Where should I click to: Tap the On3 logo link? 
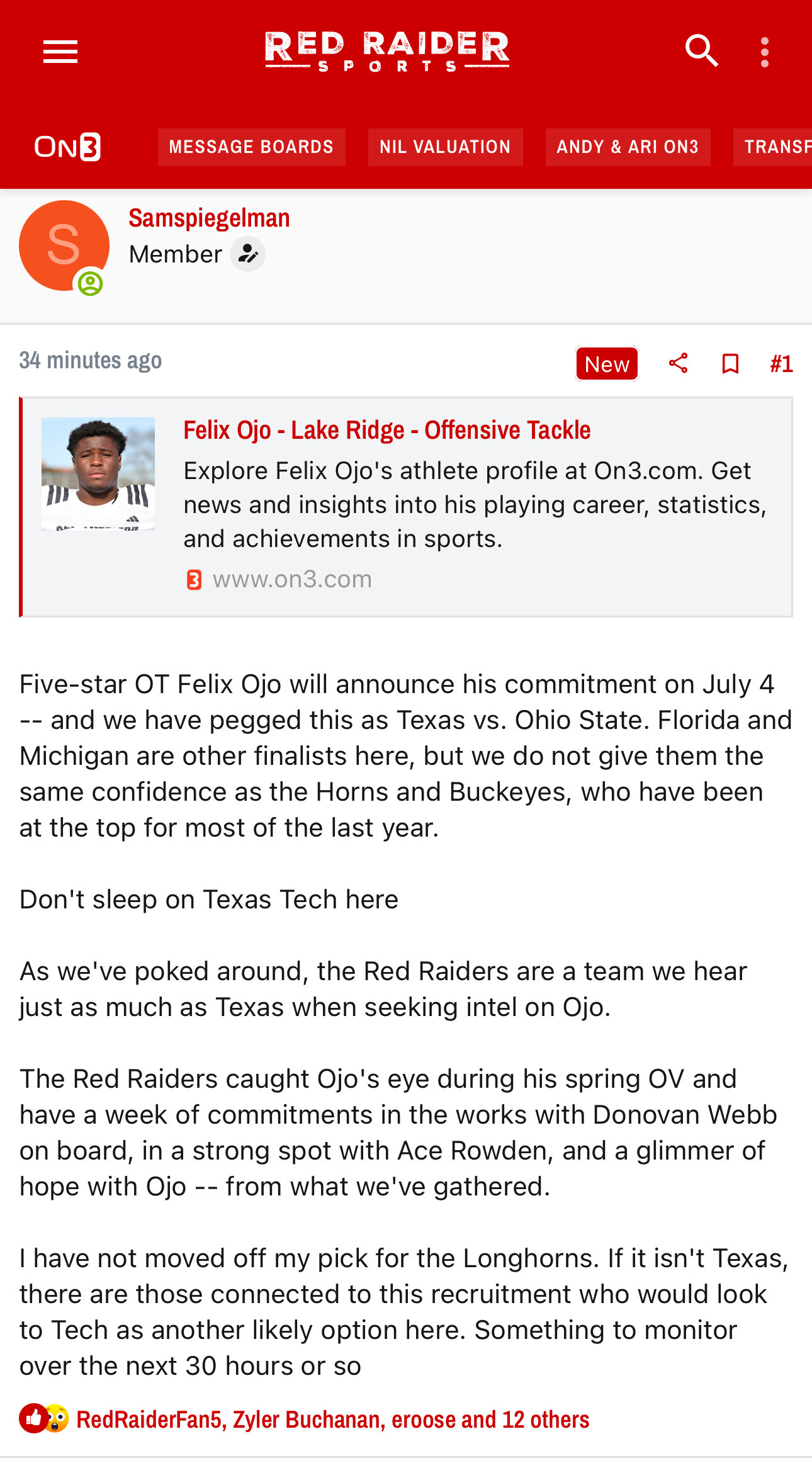point(67,147)
